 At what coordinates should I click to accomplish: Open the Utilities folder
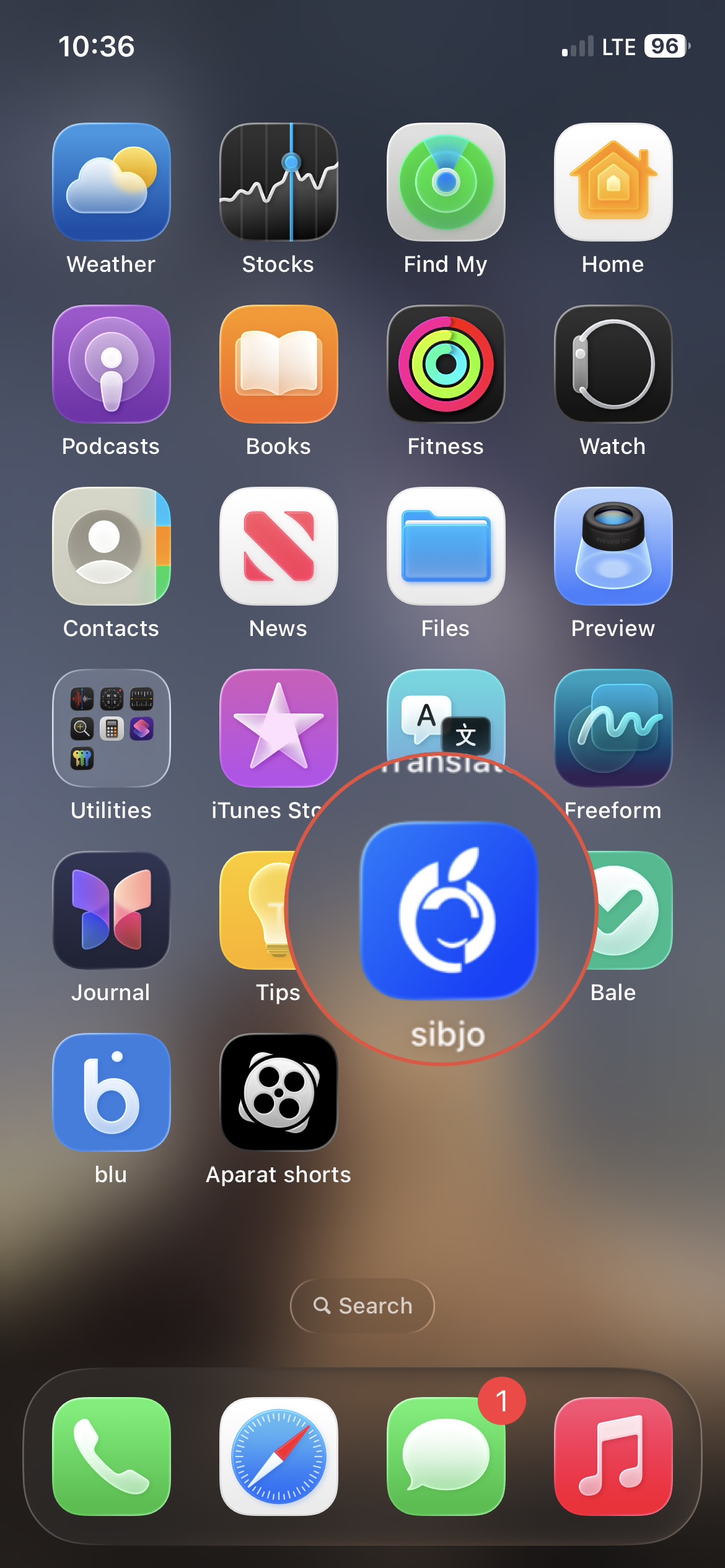(112, 728)
